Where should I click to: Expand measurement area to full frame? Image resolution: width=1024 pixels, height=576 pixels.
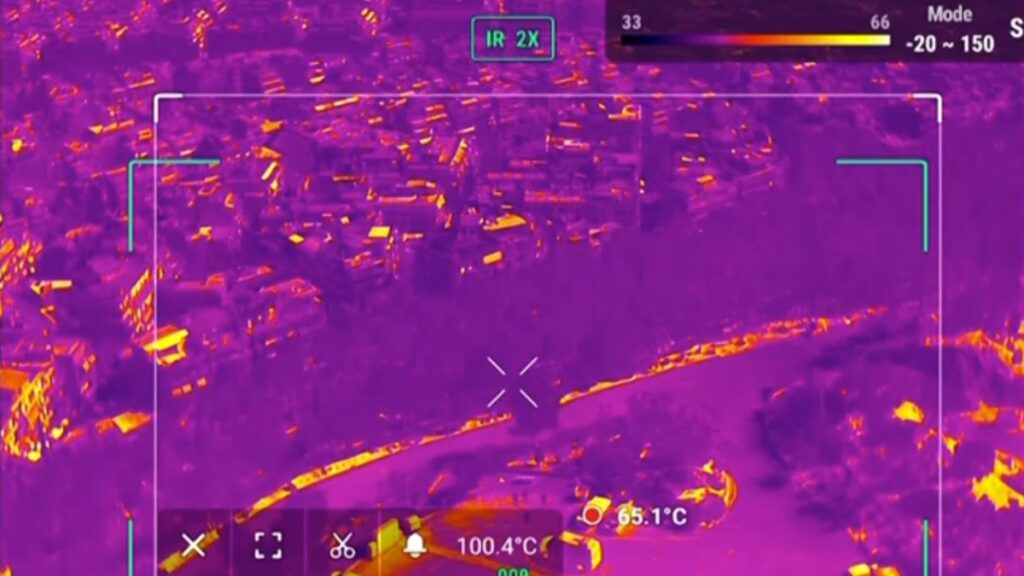point(267,545)
